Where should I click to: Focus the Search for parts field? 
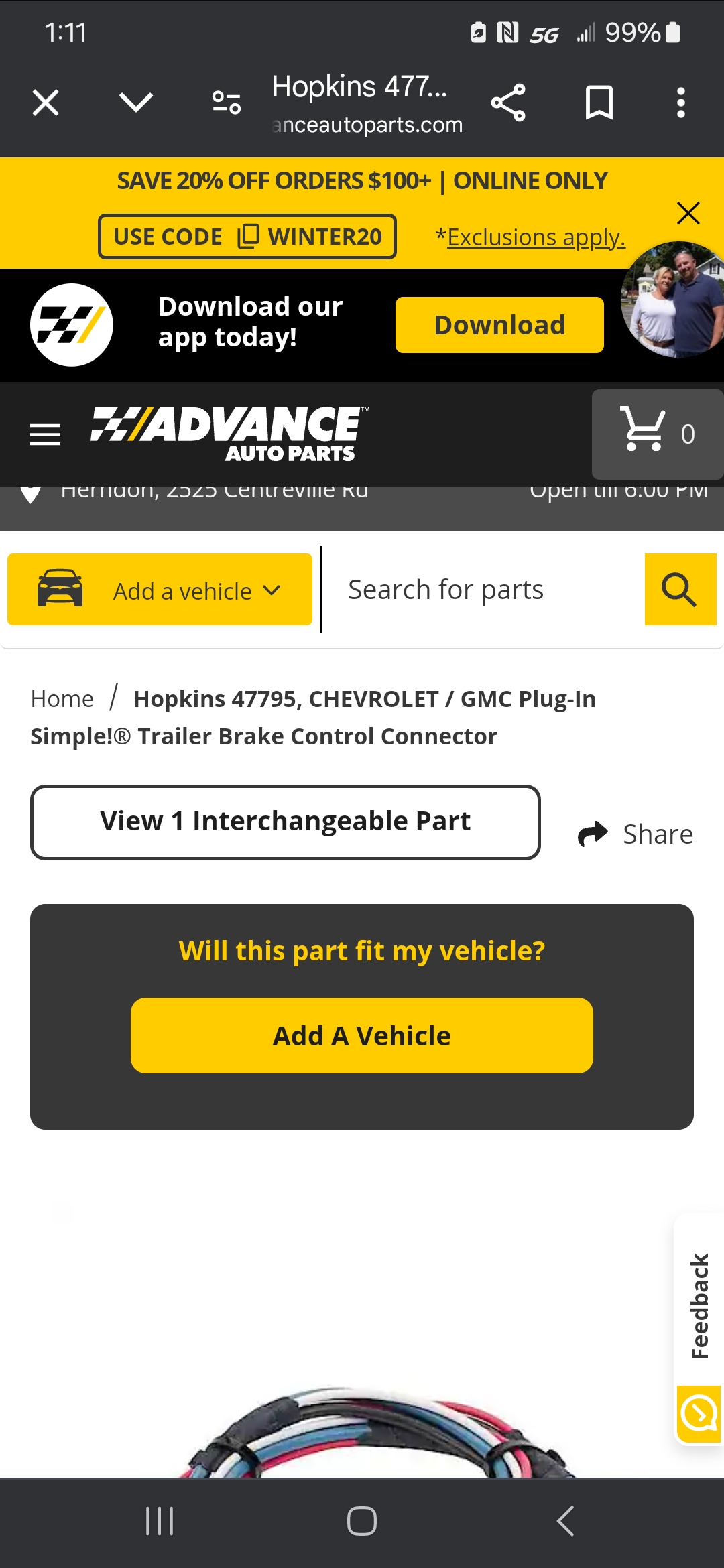coord(483,590)
